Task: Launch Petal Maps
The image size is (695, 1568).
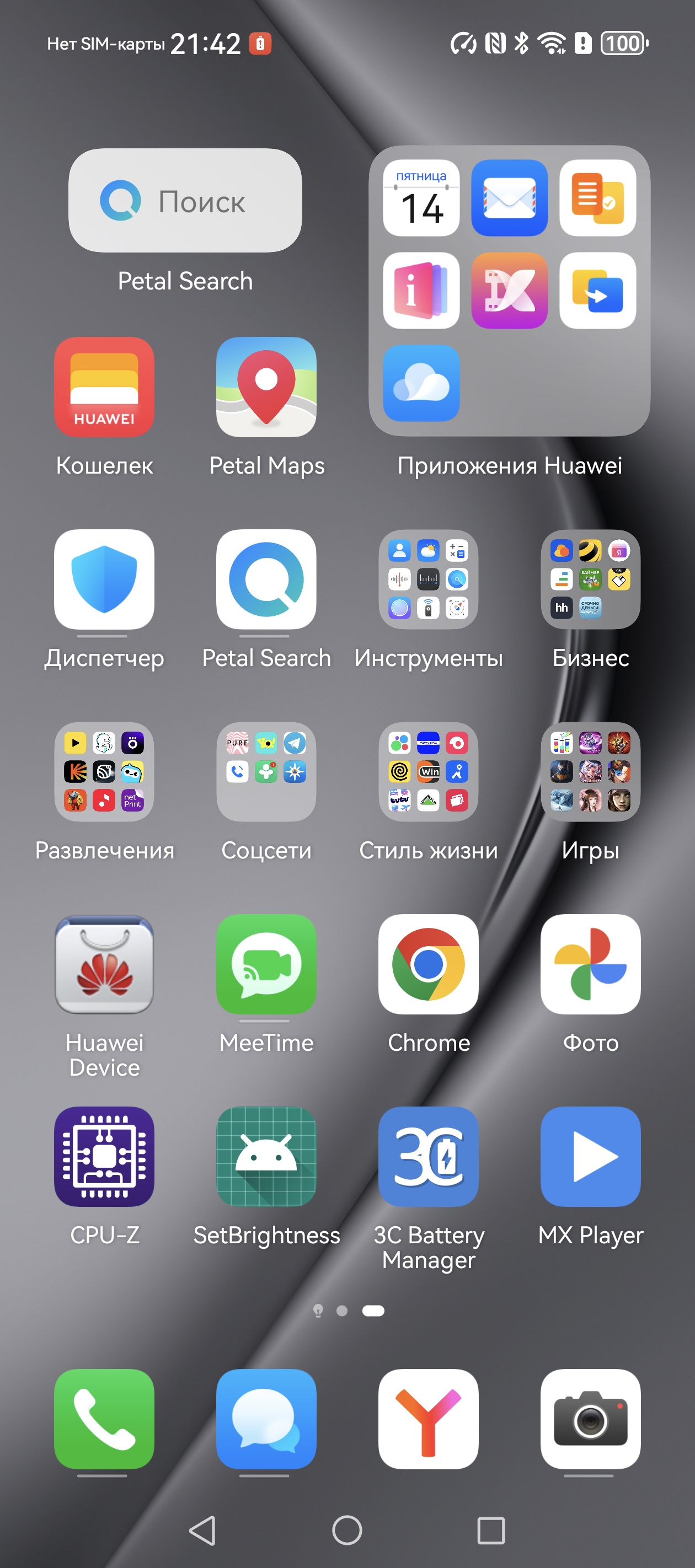Action: (x=266, y=387)
